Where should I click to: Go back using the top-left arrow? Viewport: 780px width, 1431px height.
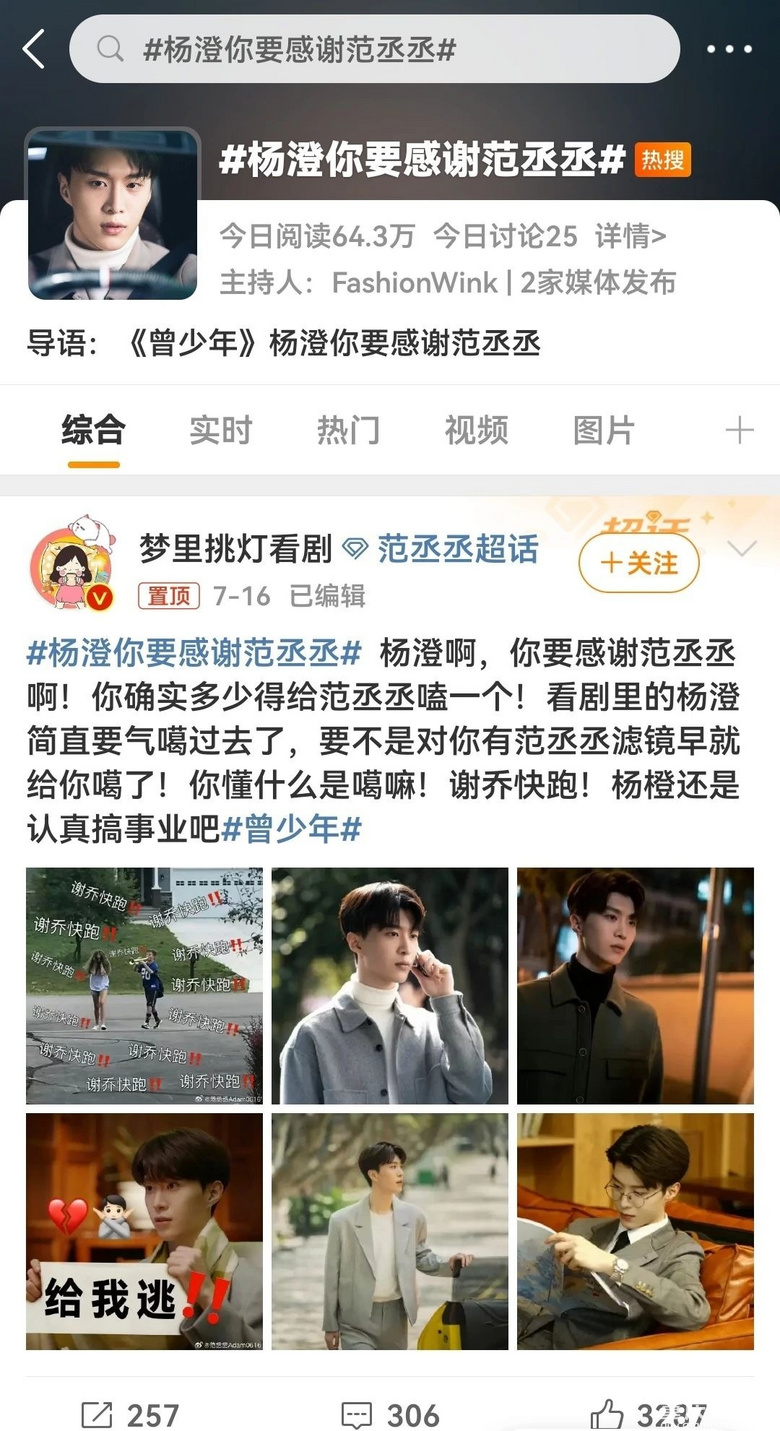point(34,49)
